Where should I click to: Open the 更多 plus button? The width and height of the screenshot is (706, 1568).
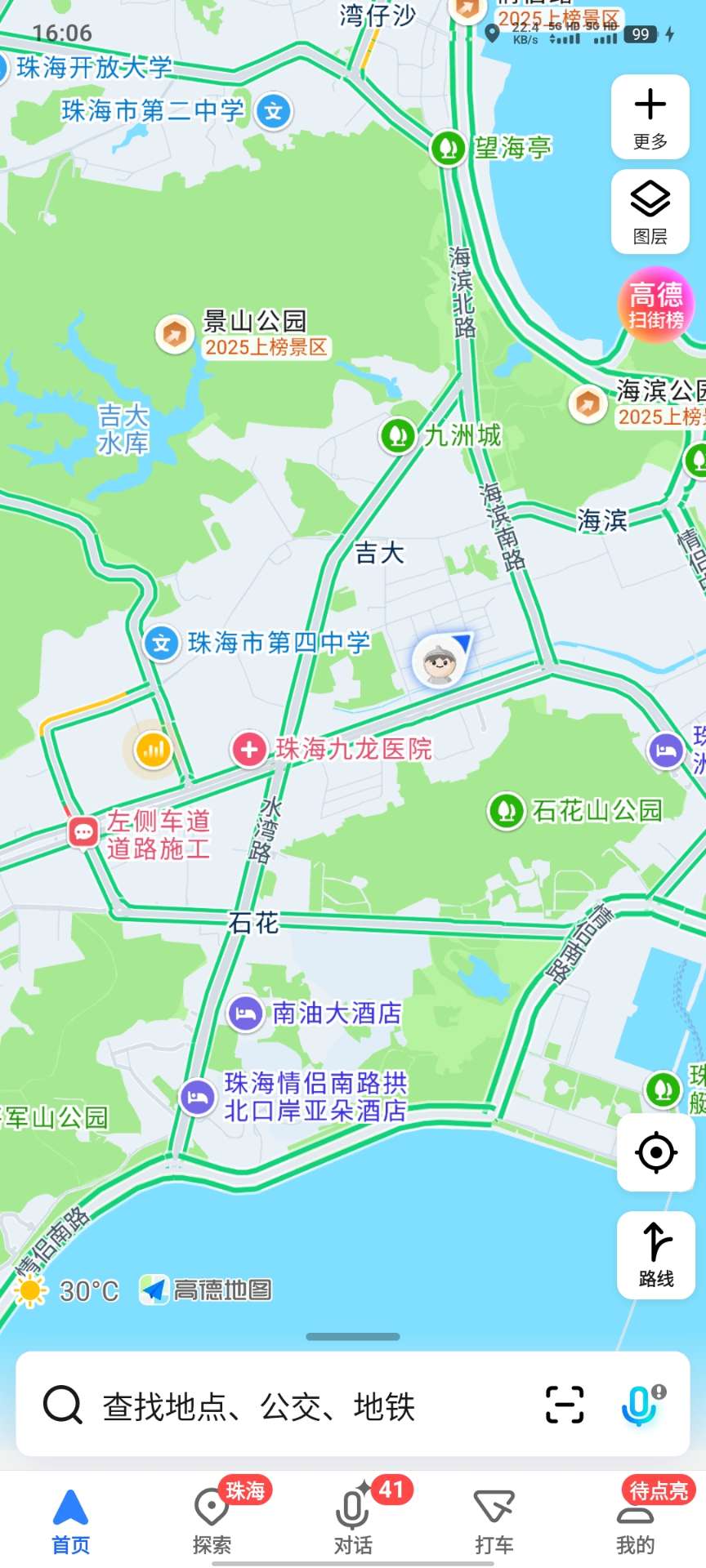(650, 117)
